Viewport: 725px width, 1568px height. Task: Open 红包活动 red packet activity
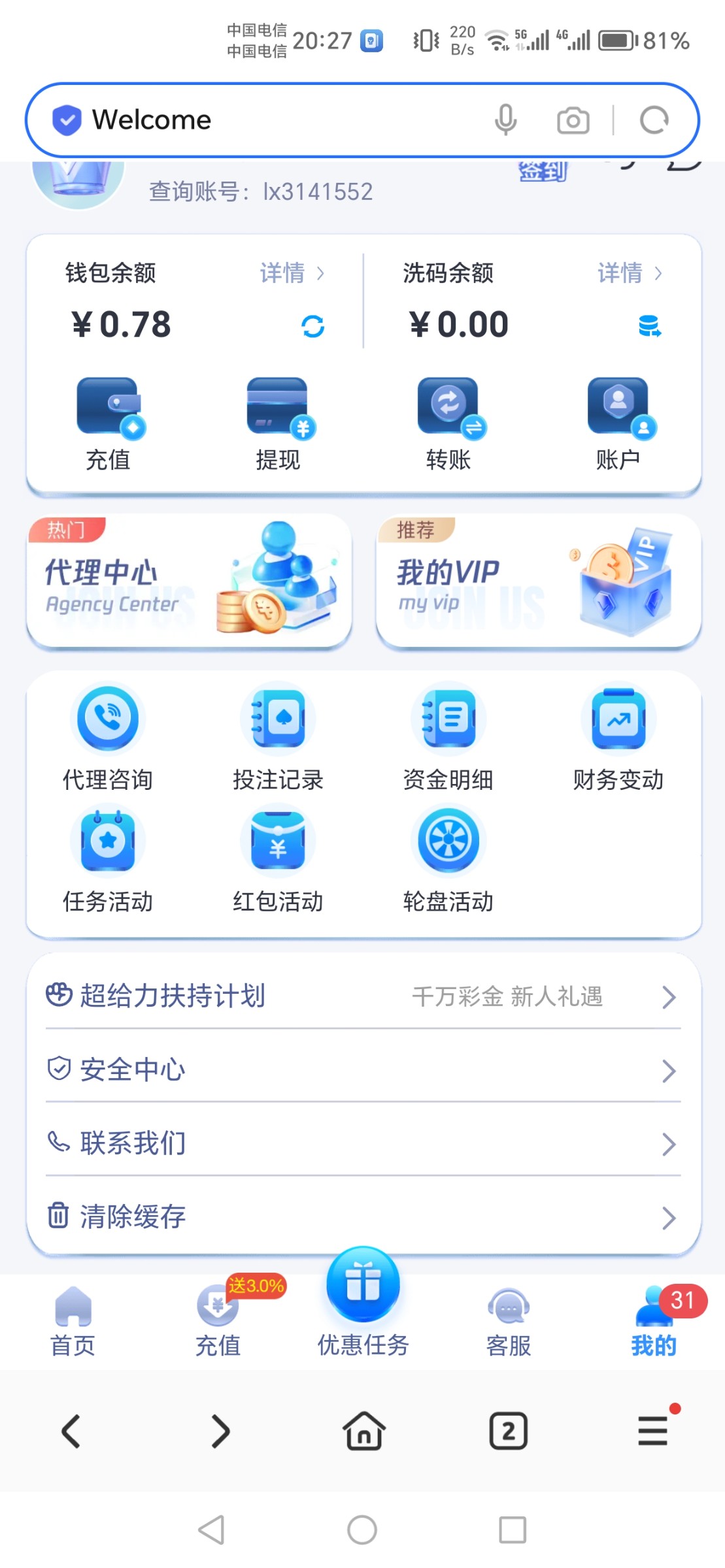278,856
